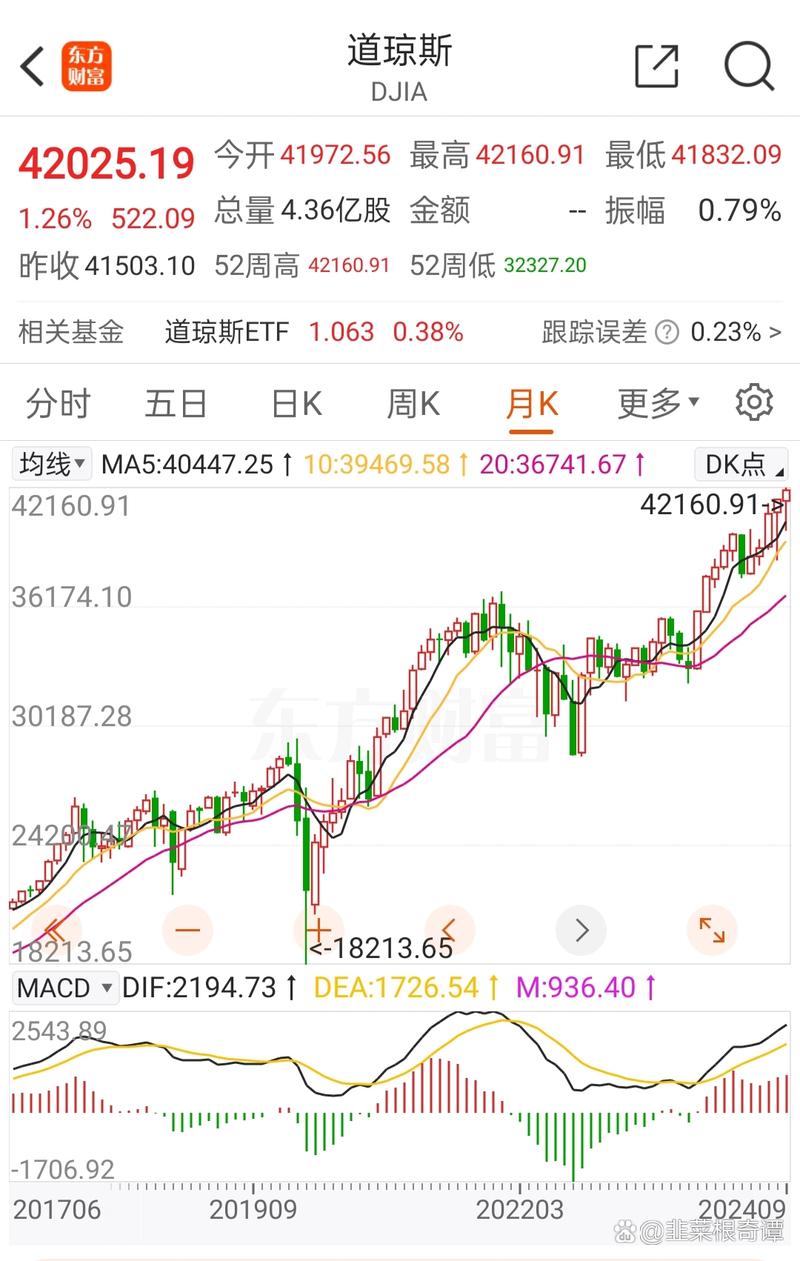
Task: Pan chart right with the right arrow
Action: (581, 930)
